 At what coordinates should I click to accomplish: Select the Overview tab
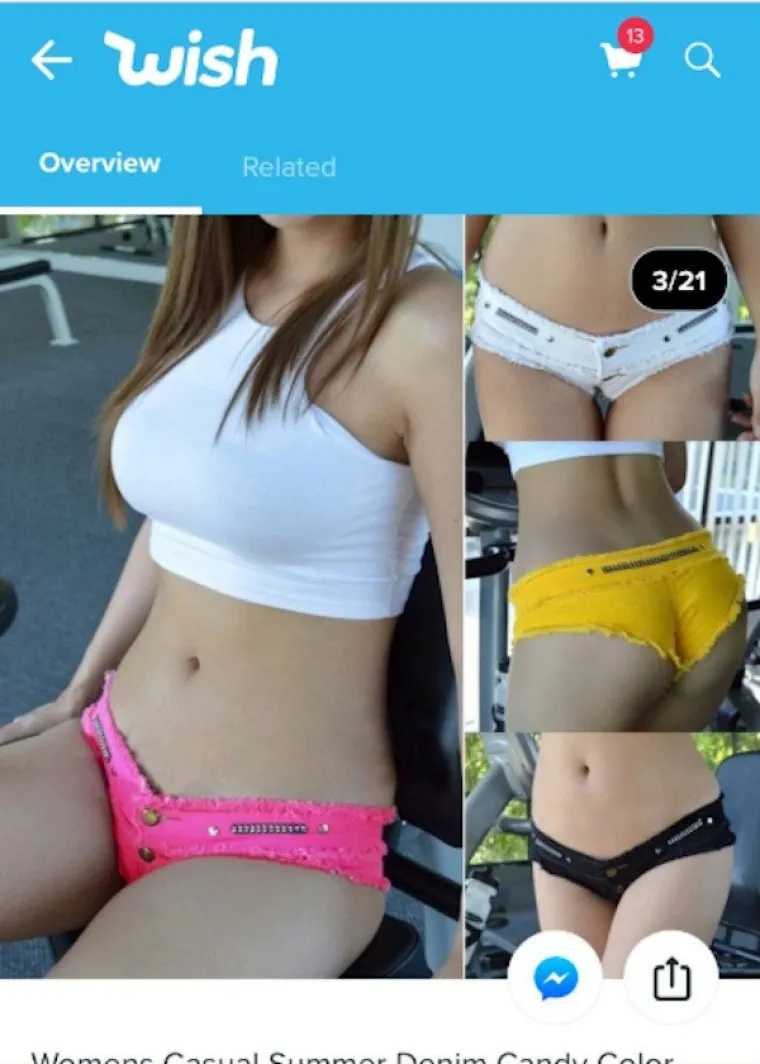tap(100, 163)
